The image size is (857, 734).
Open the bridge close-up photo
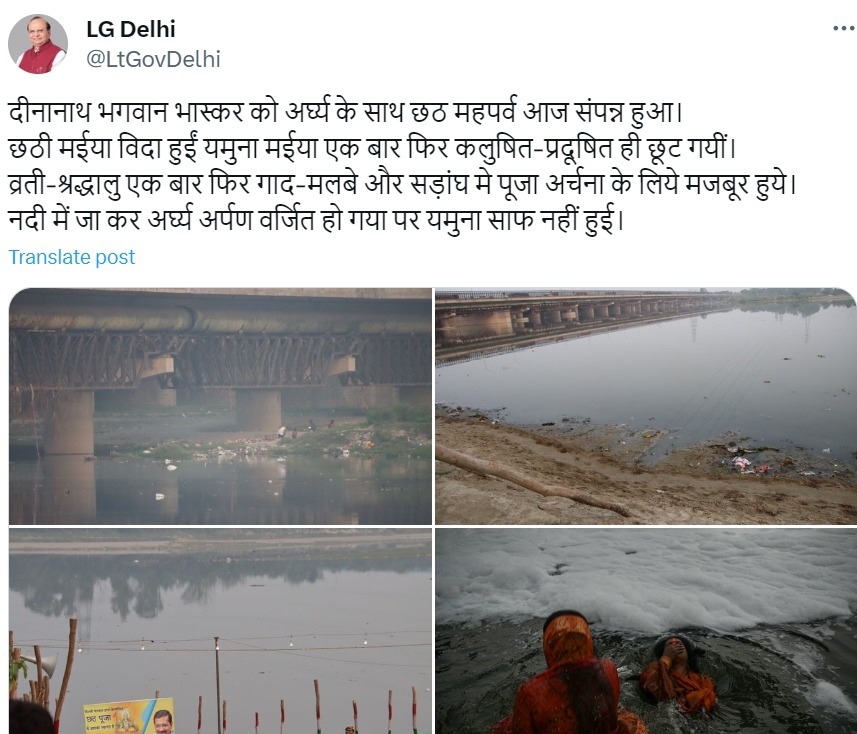220,406
